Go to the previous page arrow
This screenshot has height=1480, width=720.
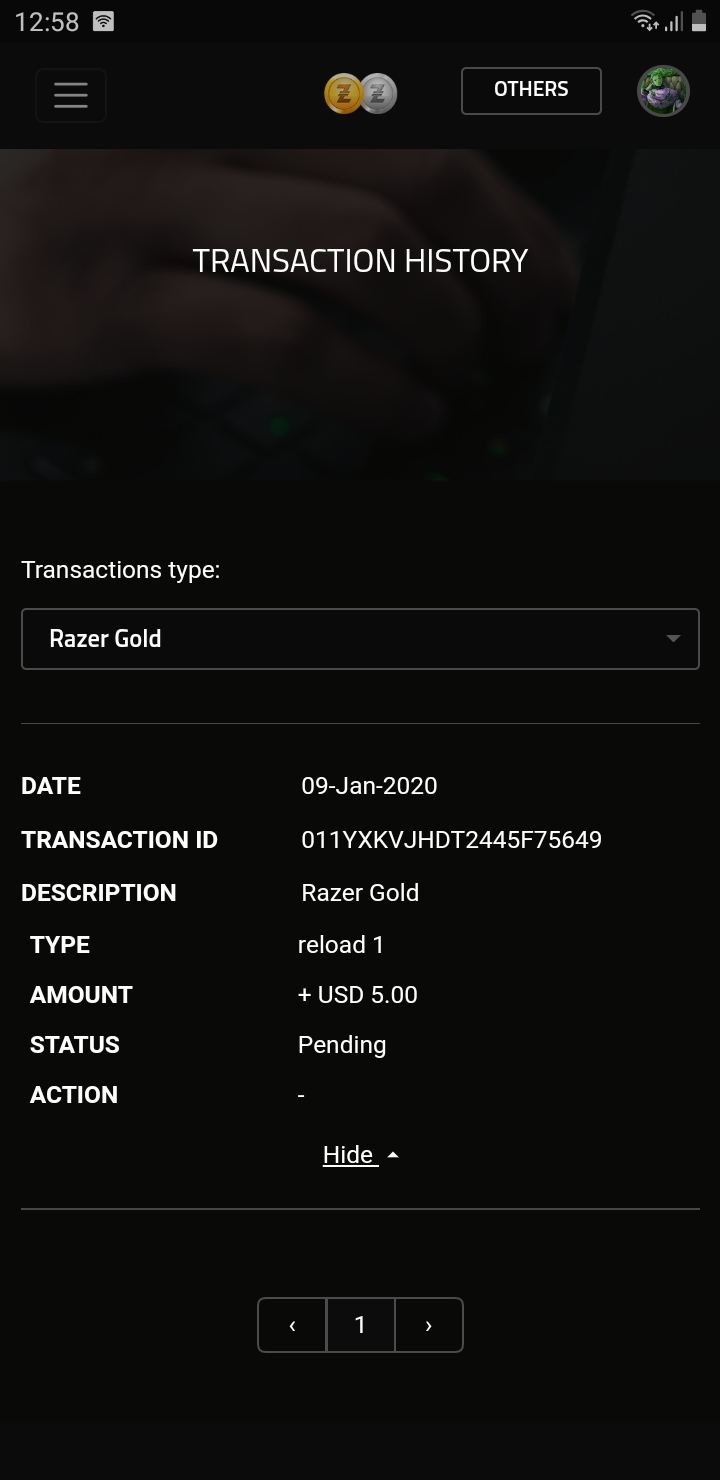pos(292,1325)
